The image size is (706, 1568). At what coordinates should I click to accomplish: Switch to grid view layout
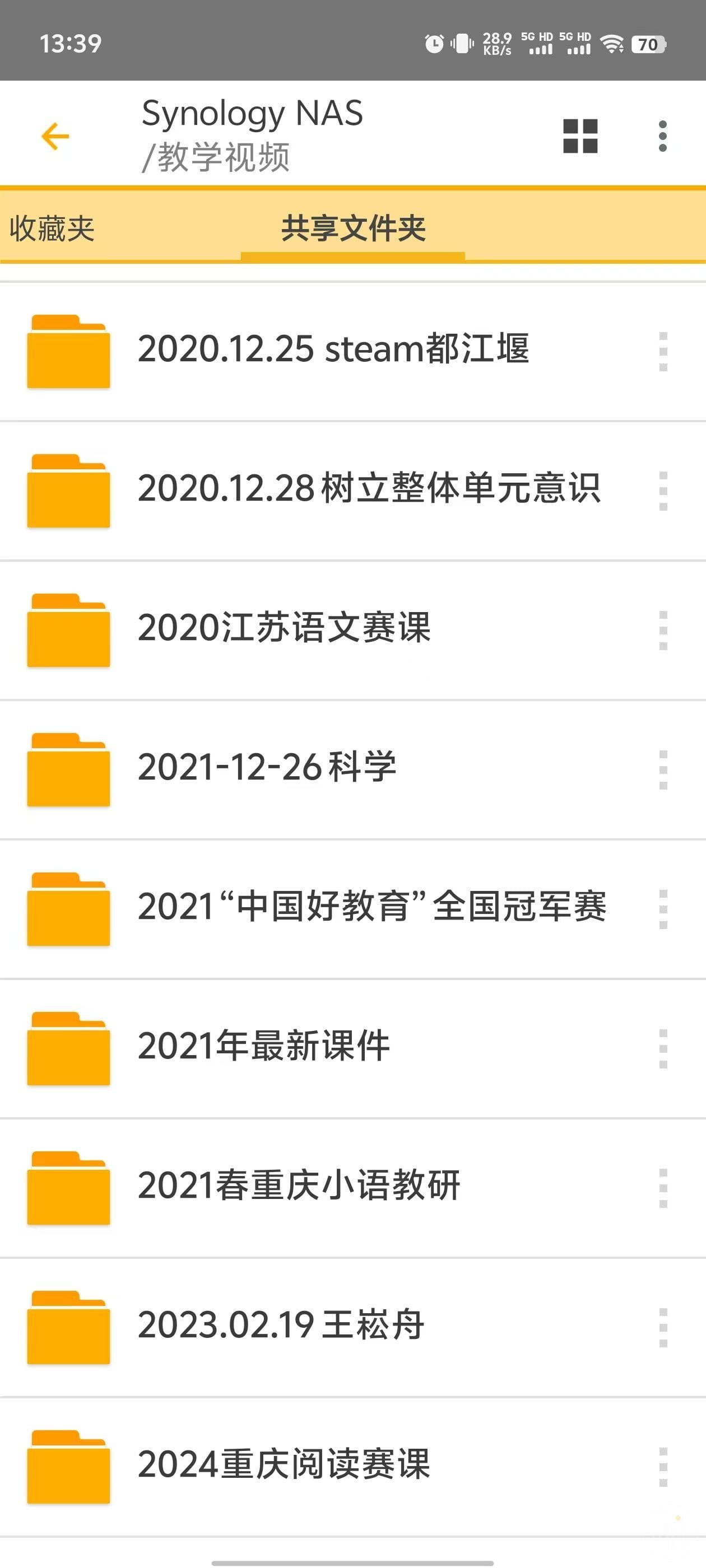click(x=580, y=136)
